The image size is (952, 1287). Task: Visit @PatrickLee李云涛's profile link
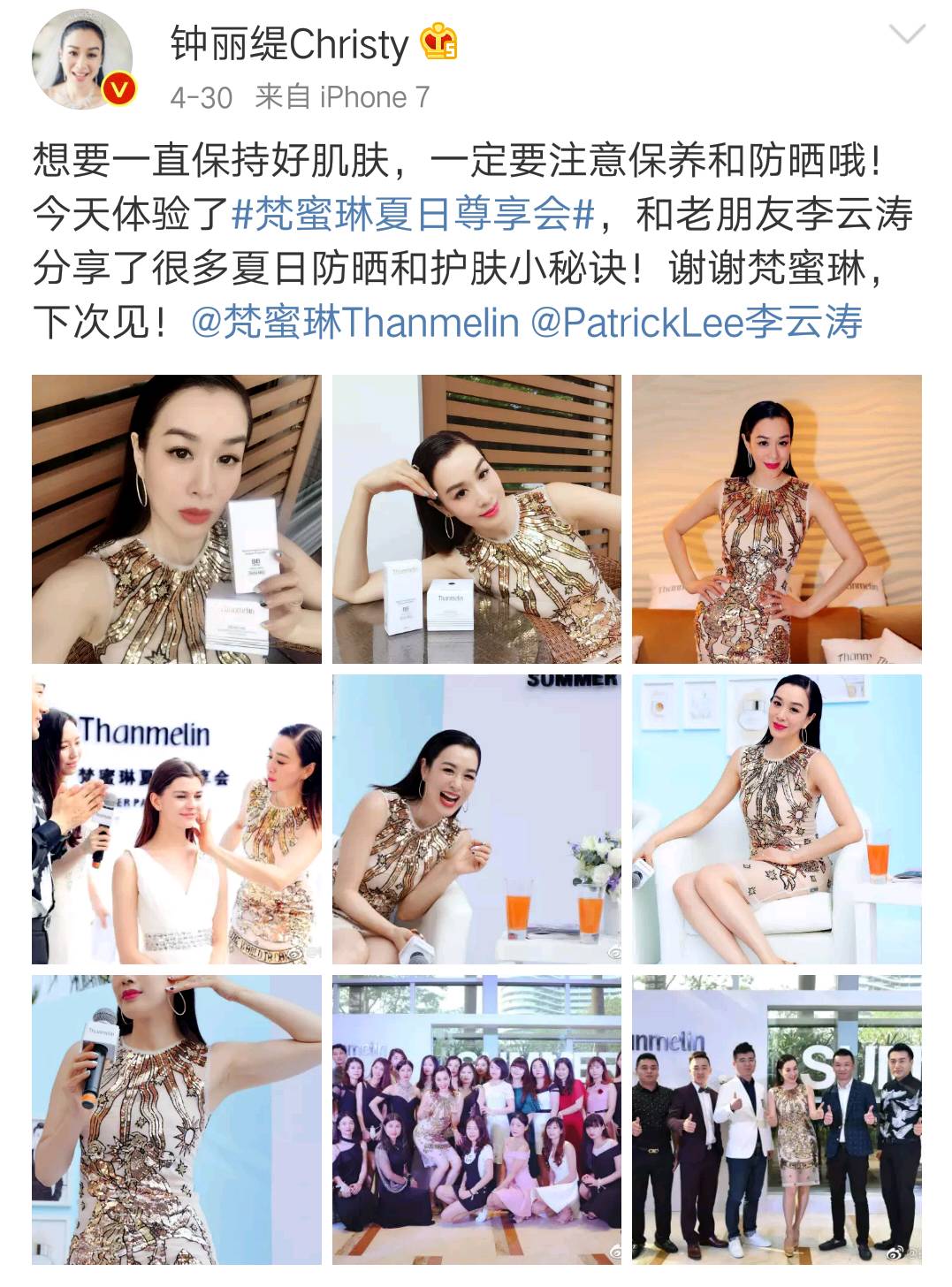pyautogui.click(x=696, y=322)
